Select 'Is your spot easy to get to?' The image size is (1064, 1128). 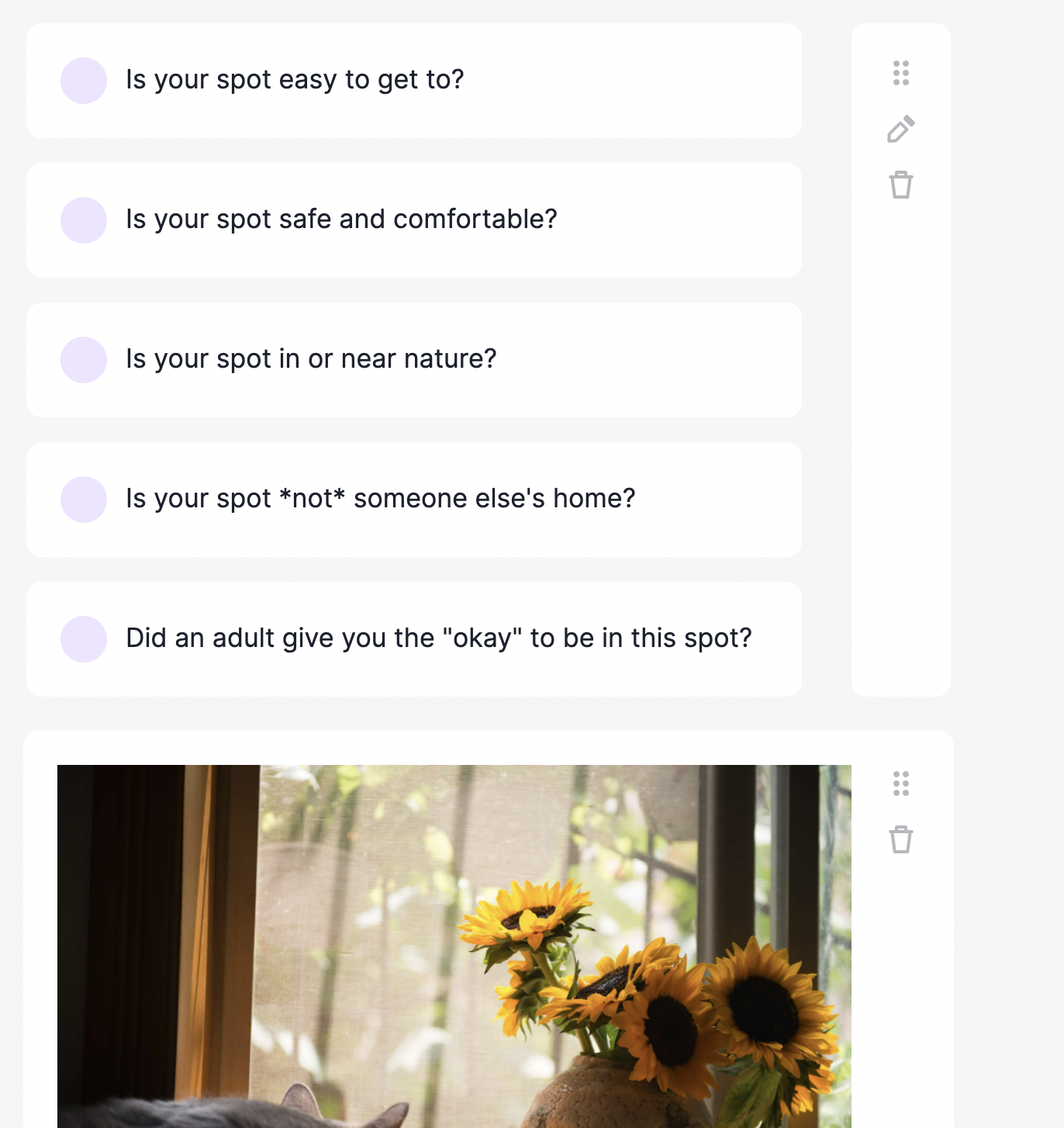(84, 81)
